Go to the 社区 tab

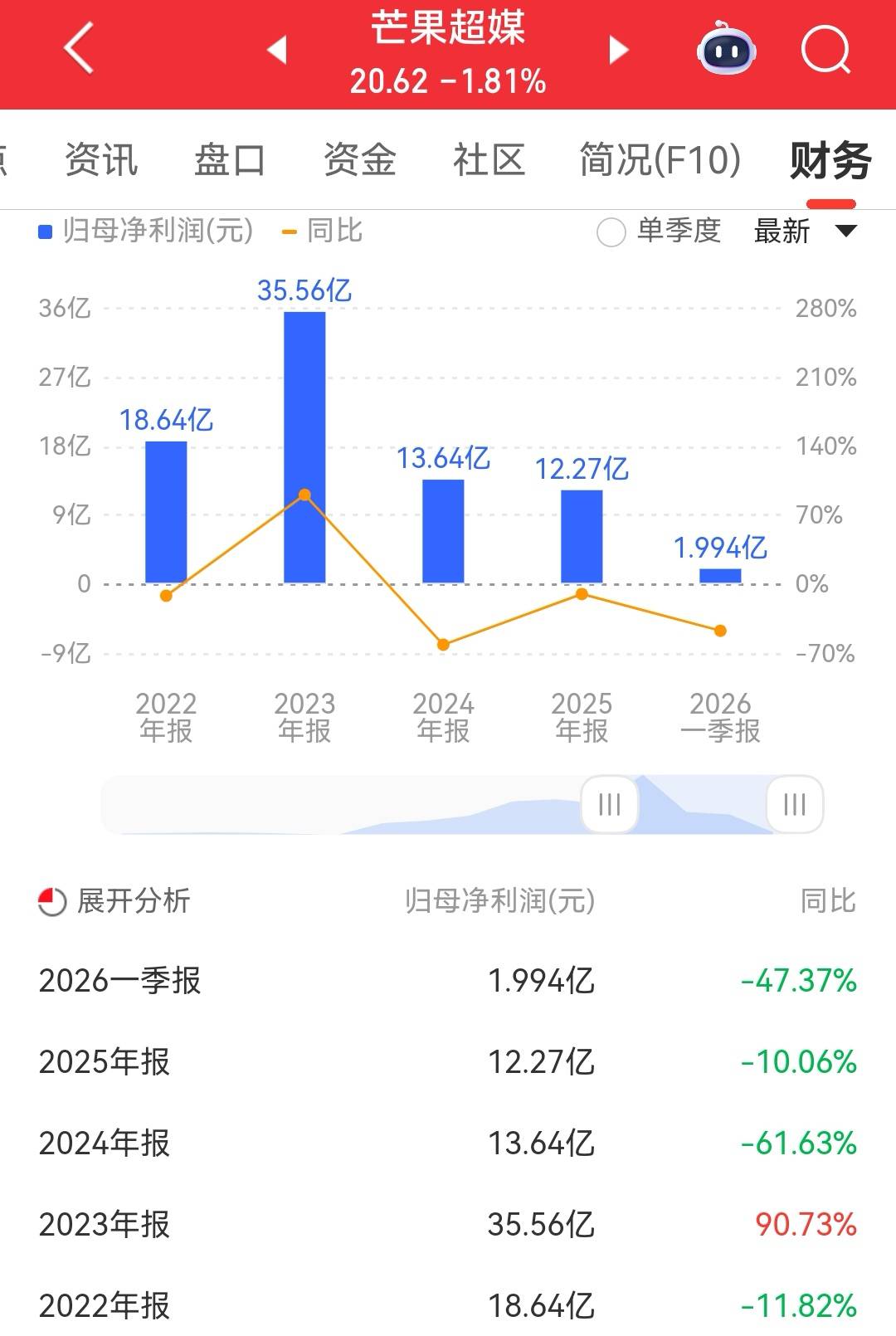tap(489, 159)
